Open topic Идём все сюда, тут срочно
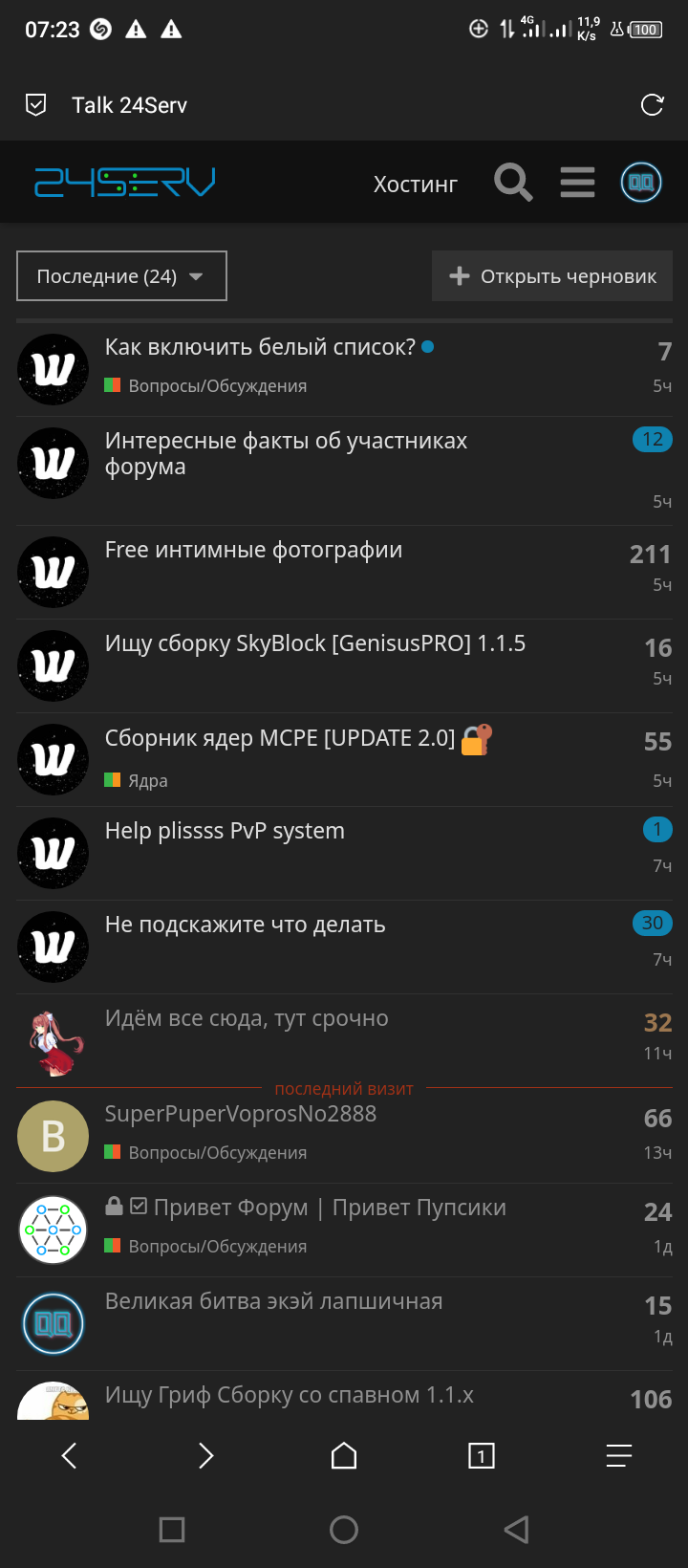 pyautogui.click(x=247, y=1018)
